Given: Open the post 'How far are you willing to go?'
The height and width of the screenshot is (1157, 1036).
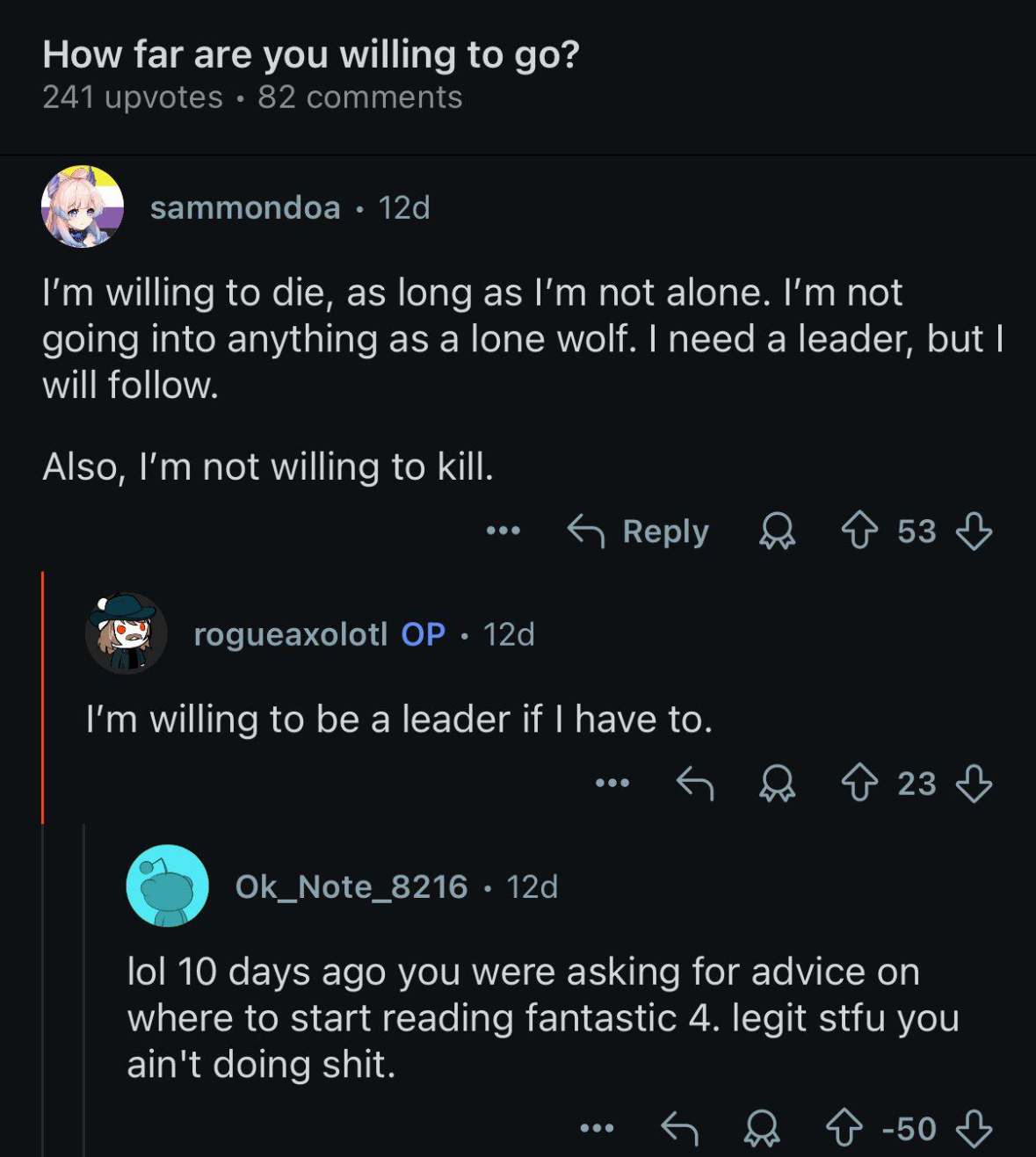Looking at the screenshot, I should coord(311,54).
